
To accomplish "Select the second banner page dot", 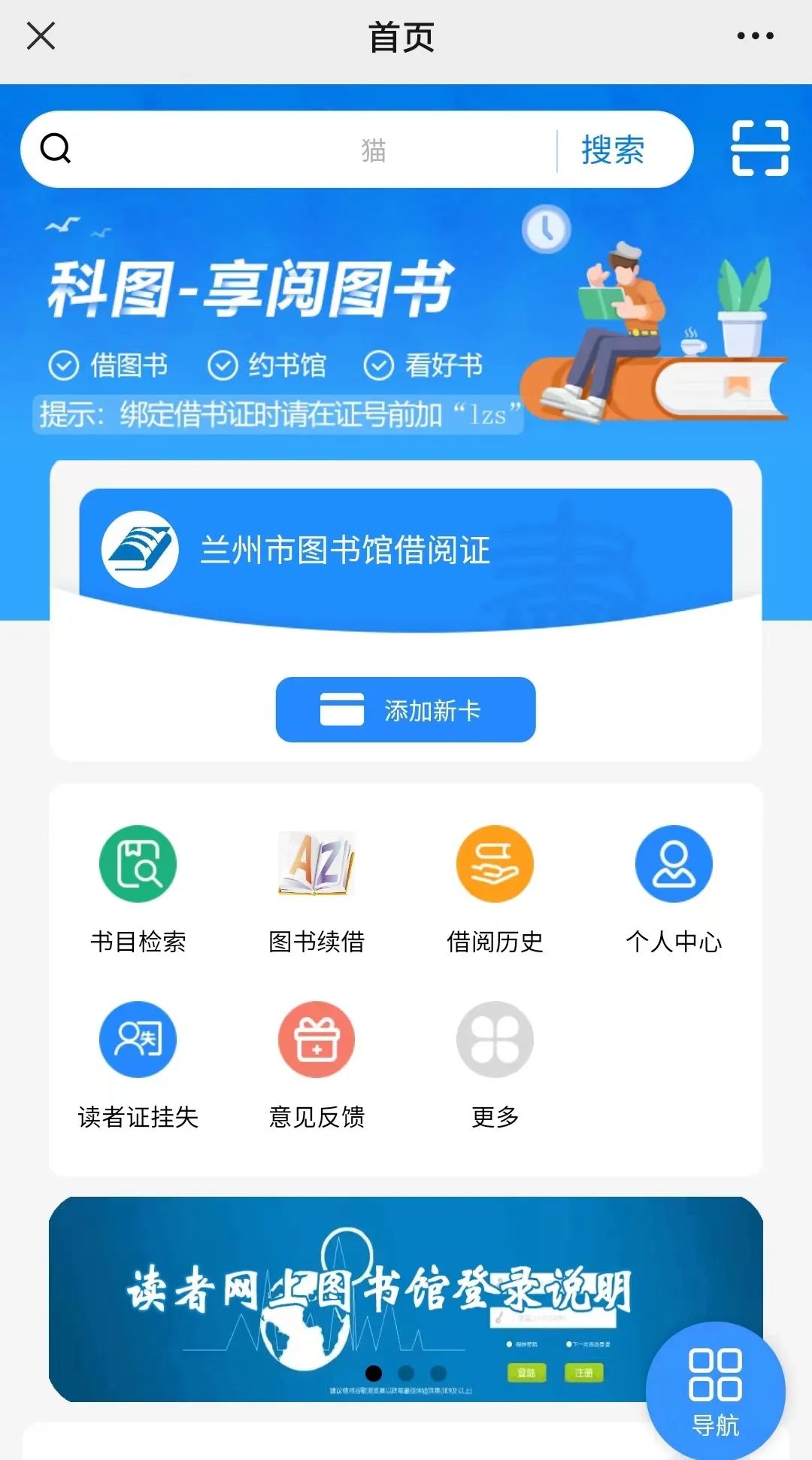I will pos(406,1373).
